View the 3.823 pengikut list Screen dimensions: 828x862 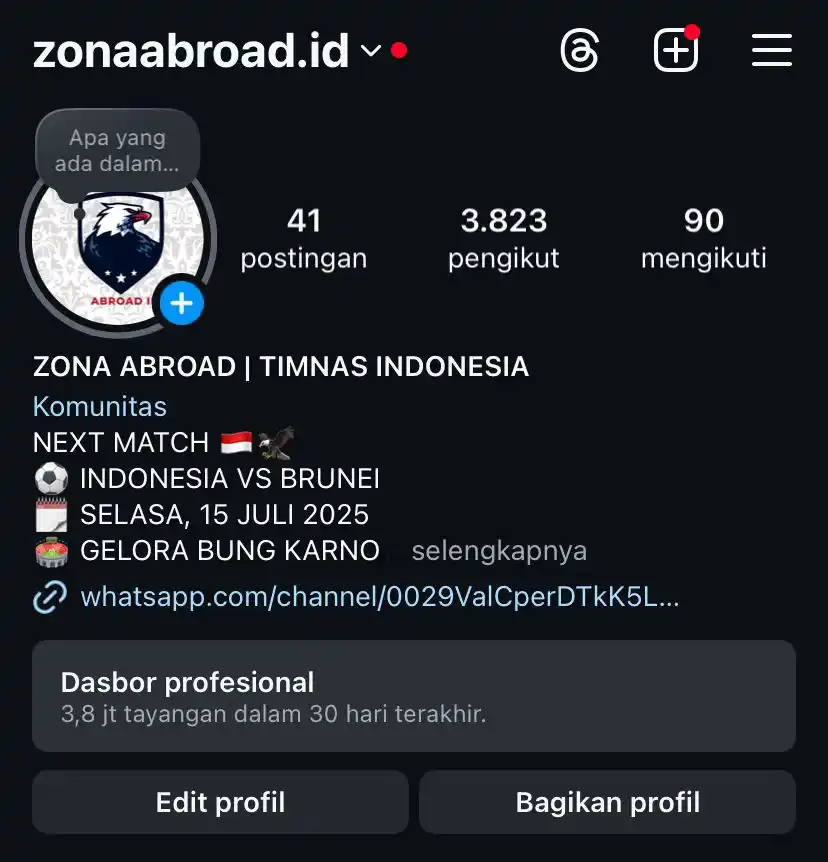[503, 238]
